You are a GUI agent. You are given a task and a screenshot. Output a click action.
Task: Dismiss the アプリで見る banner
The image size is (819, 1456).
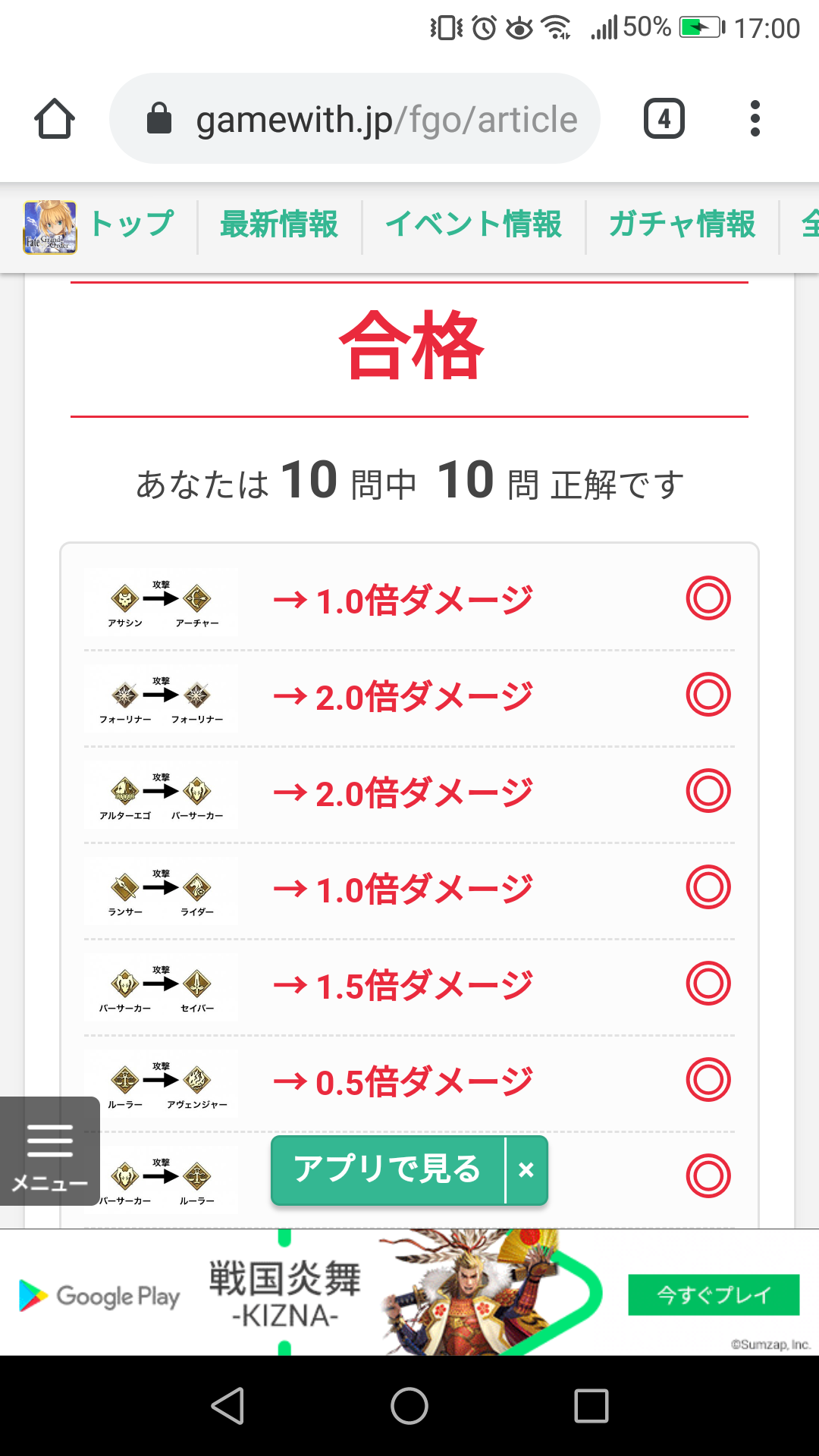click(x=526, y=1170)
